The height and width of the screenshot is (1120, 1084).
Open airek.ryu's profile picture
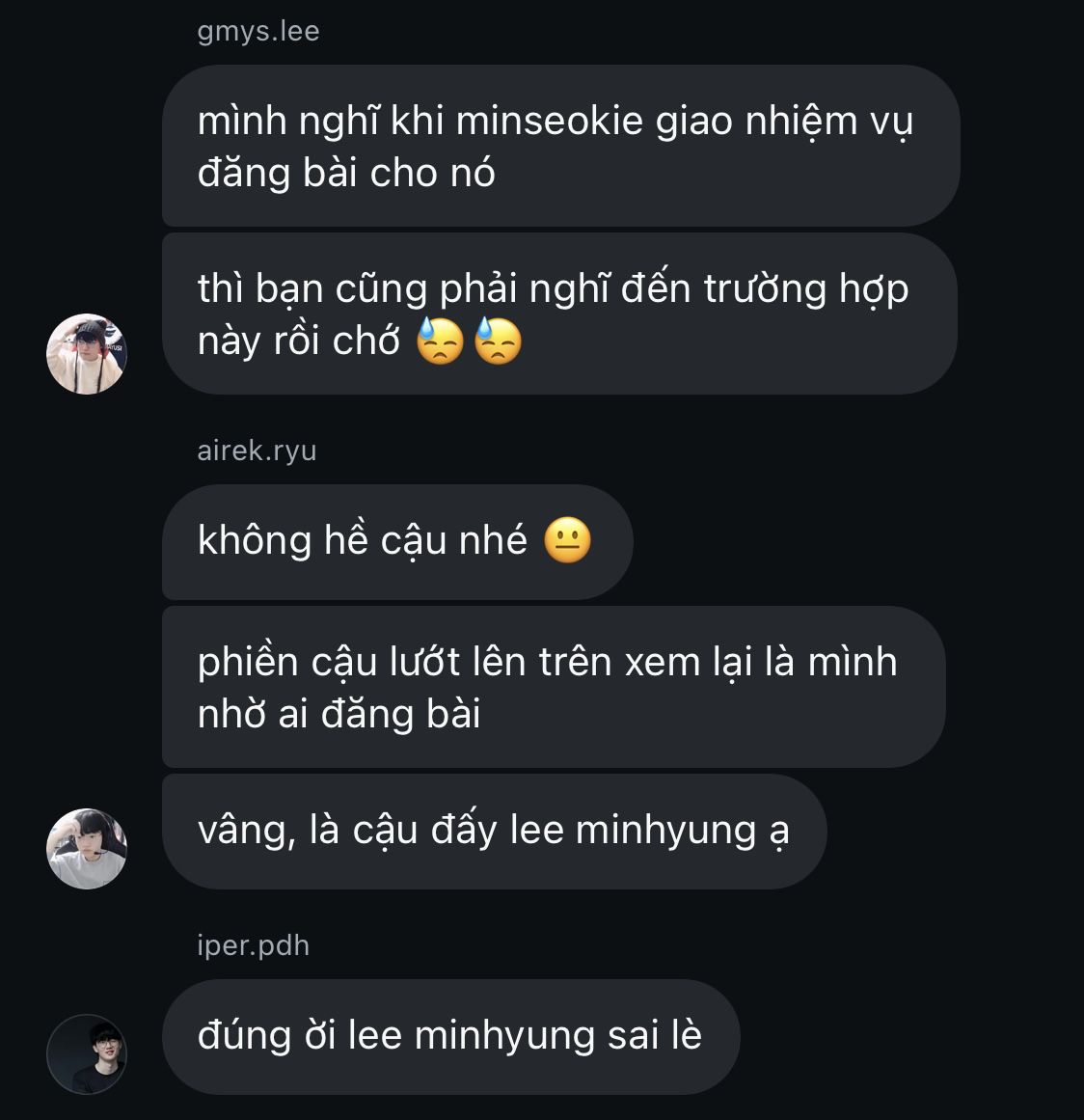click(x=87, y=849)
